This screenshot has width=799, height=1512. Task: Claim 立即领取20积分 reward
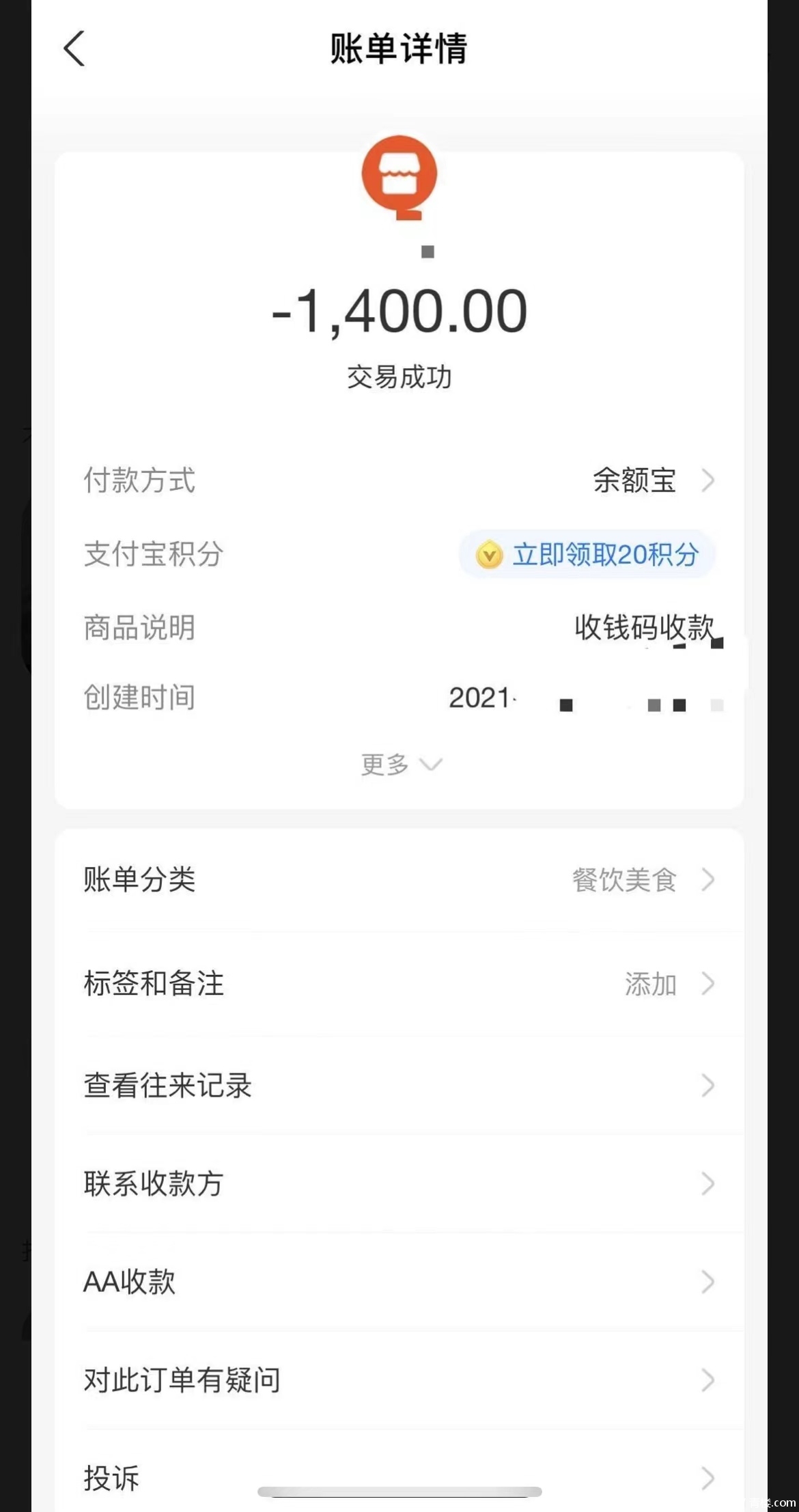(x=587, y=554)
